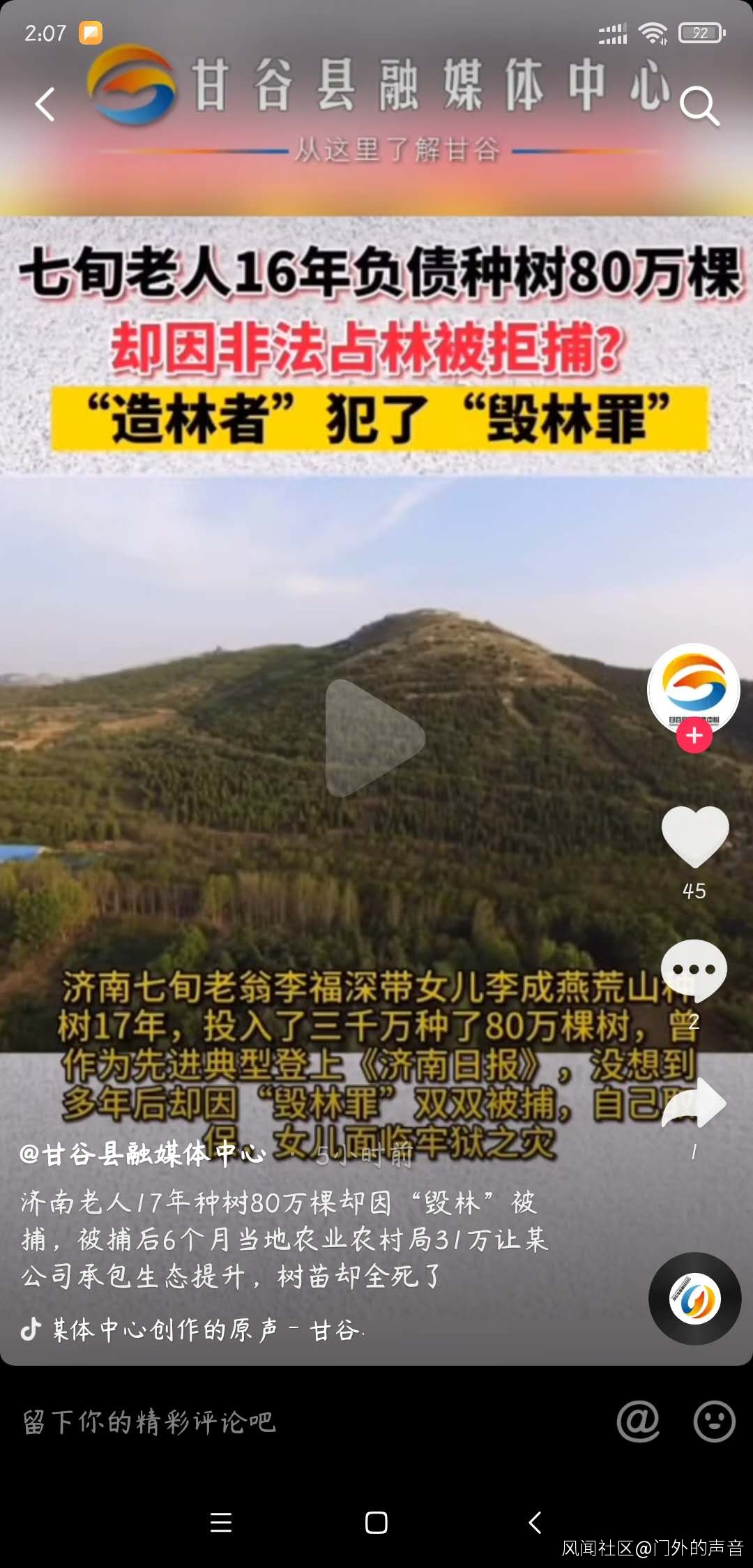Tap the comment field 留下你的精彩评论吧
This screenshot has width=753, height=1568.
pos(150,1422)
